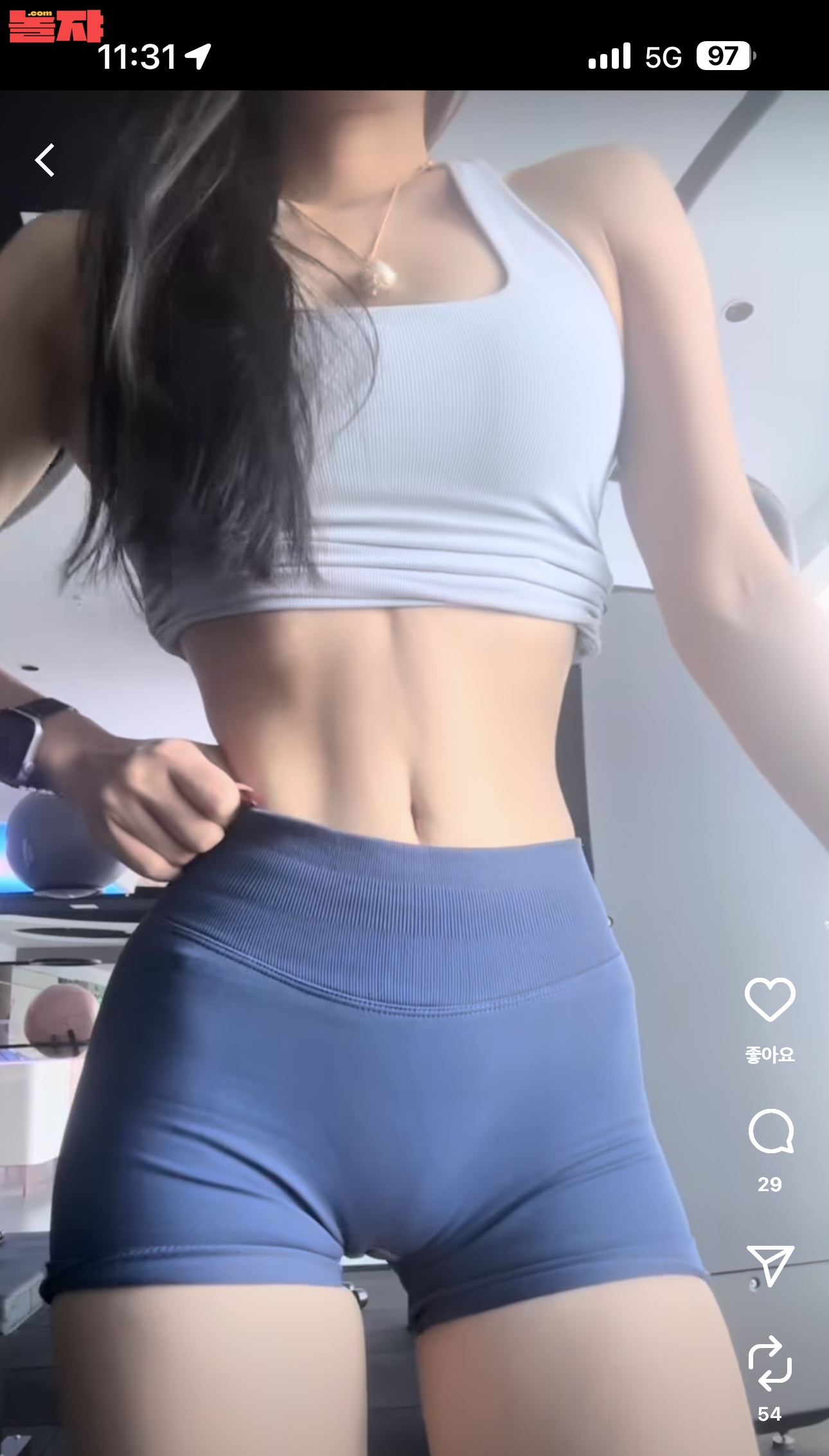Image resolution: width=829 pixels, height=1456 pixels.
Task: Repost the video showing 54 reposts
Action: click(x=770, y=1363)
